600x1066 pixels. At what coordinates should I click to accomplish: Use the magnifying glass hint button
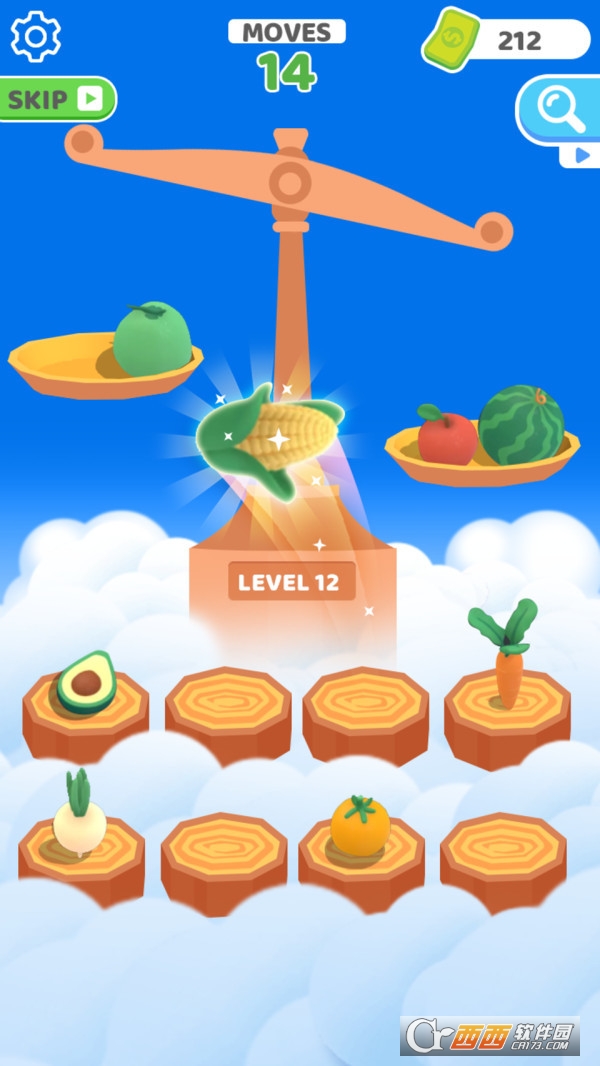coord(559,111)
